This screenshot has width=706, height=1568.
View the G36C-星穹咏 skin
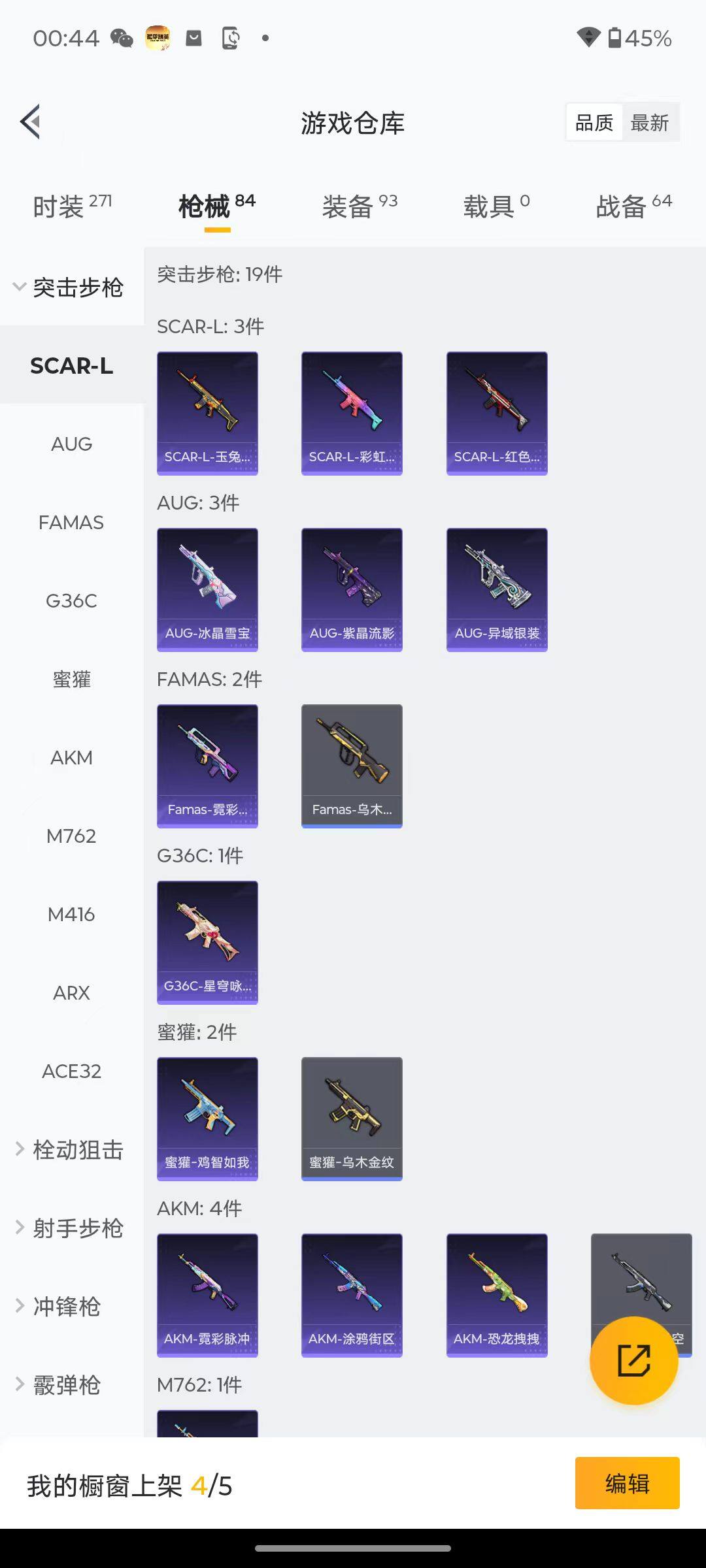207,942
